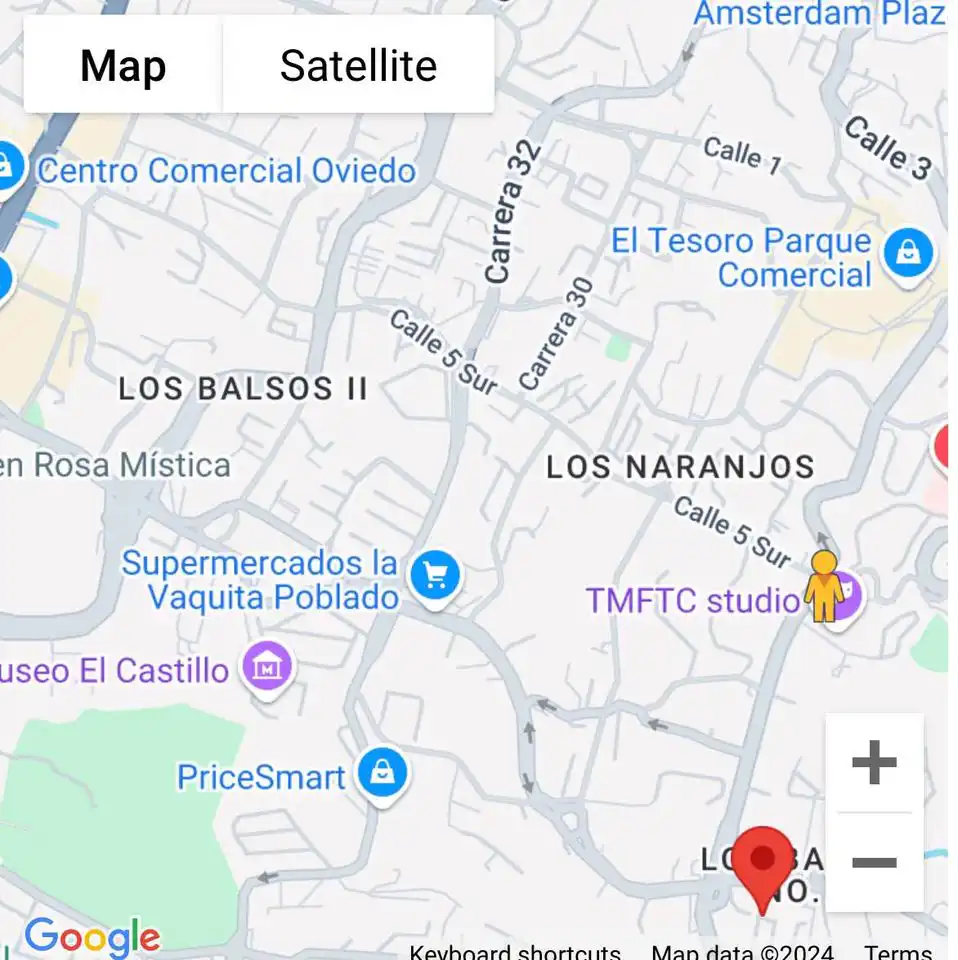Select the Museo El Castillo marker
Screen dimensions: 958x960
pos(268,666)
